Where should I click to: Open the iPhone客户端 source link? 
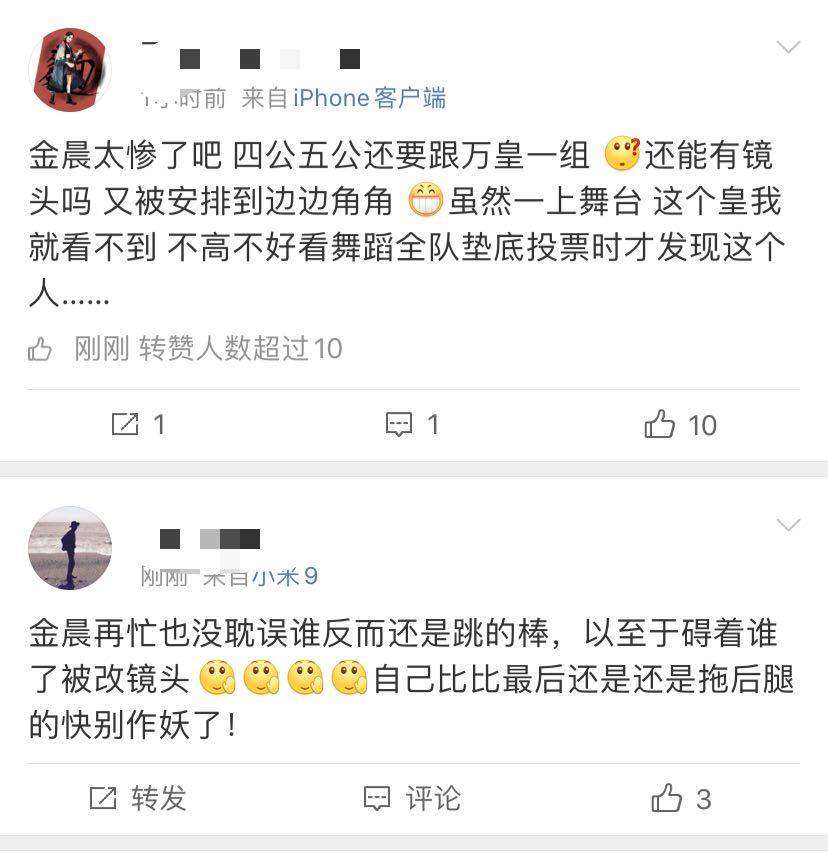click(x=369, y=98)
